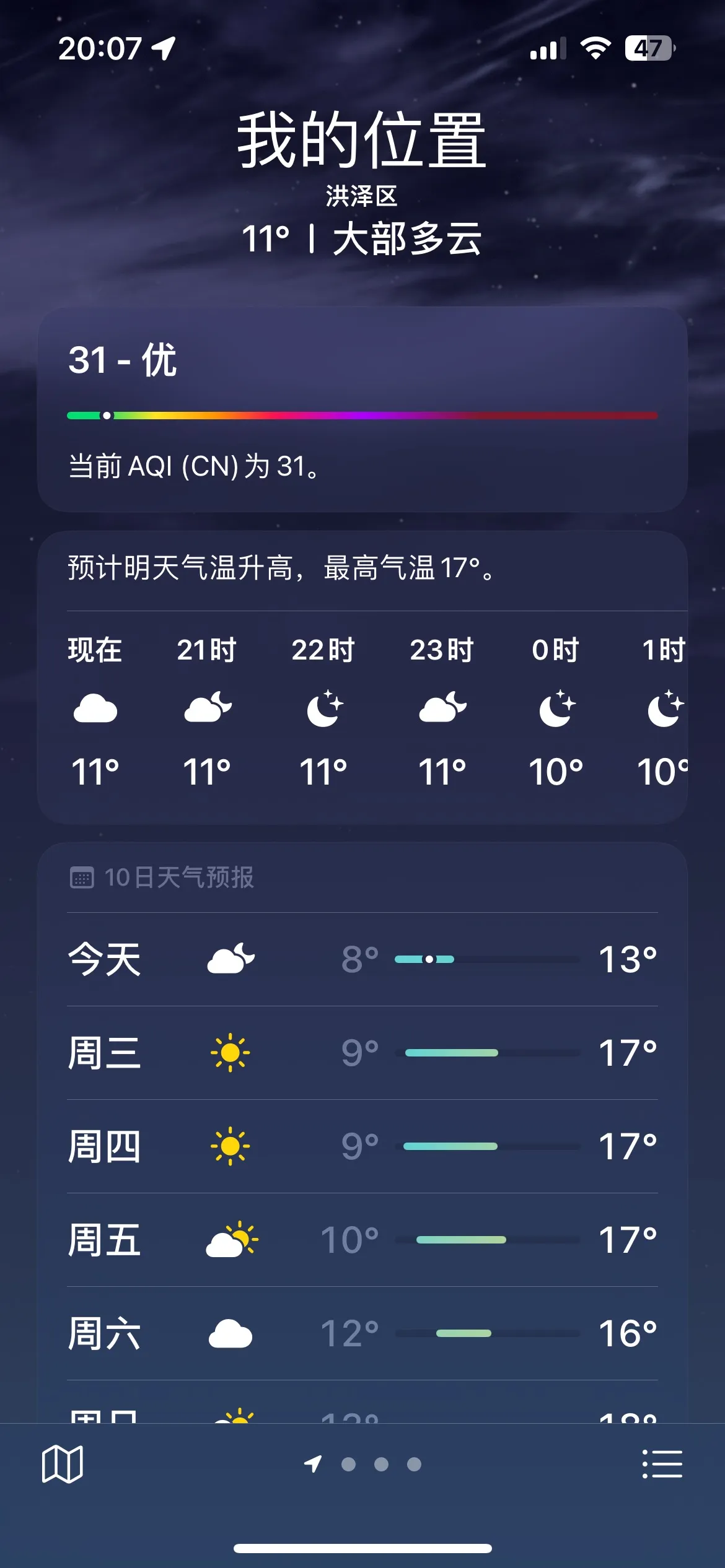View the 周四 daily forecast
The image size is (725, 1568).
click(x=362, y=1146)
